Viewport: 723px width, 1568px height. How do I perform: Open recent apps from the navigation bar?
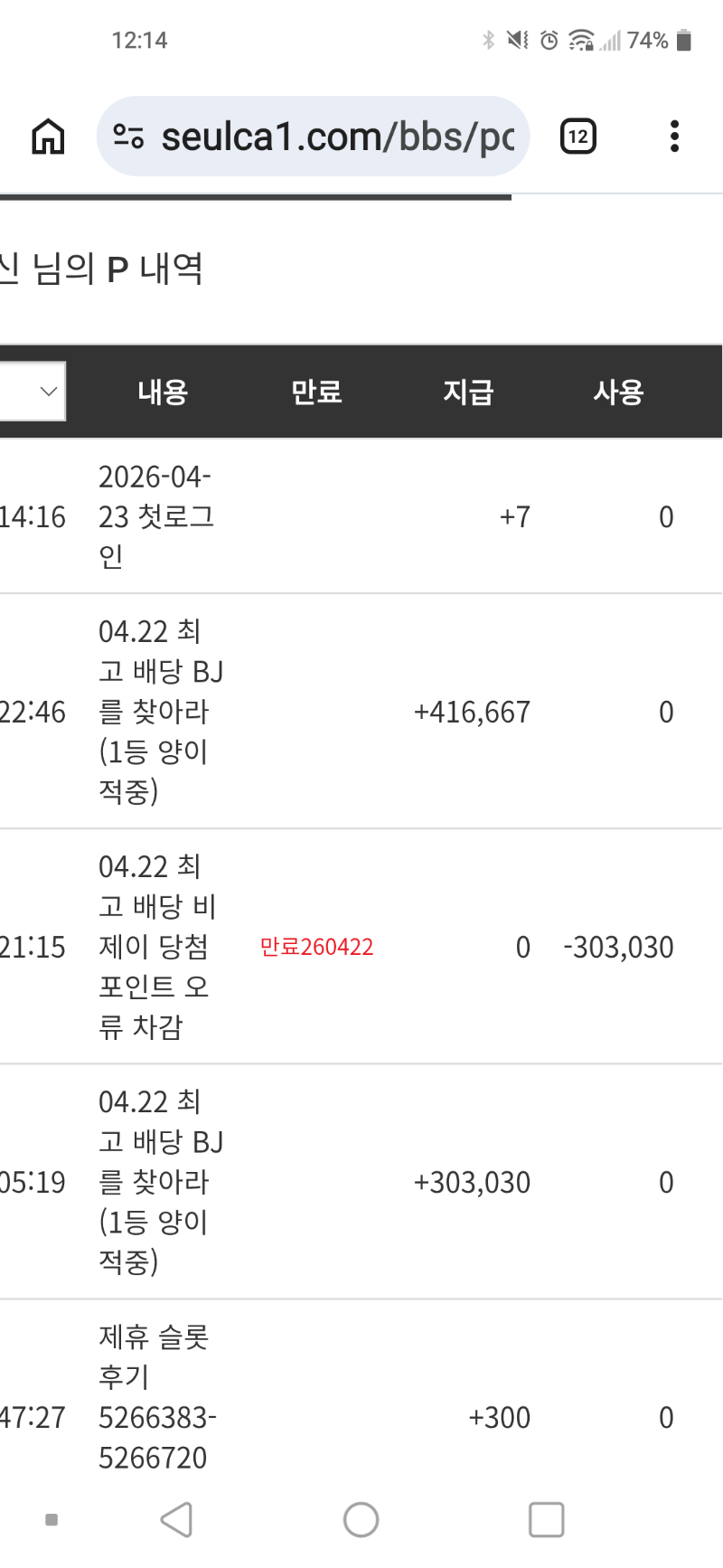click(x=546, y=1520)
